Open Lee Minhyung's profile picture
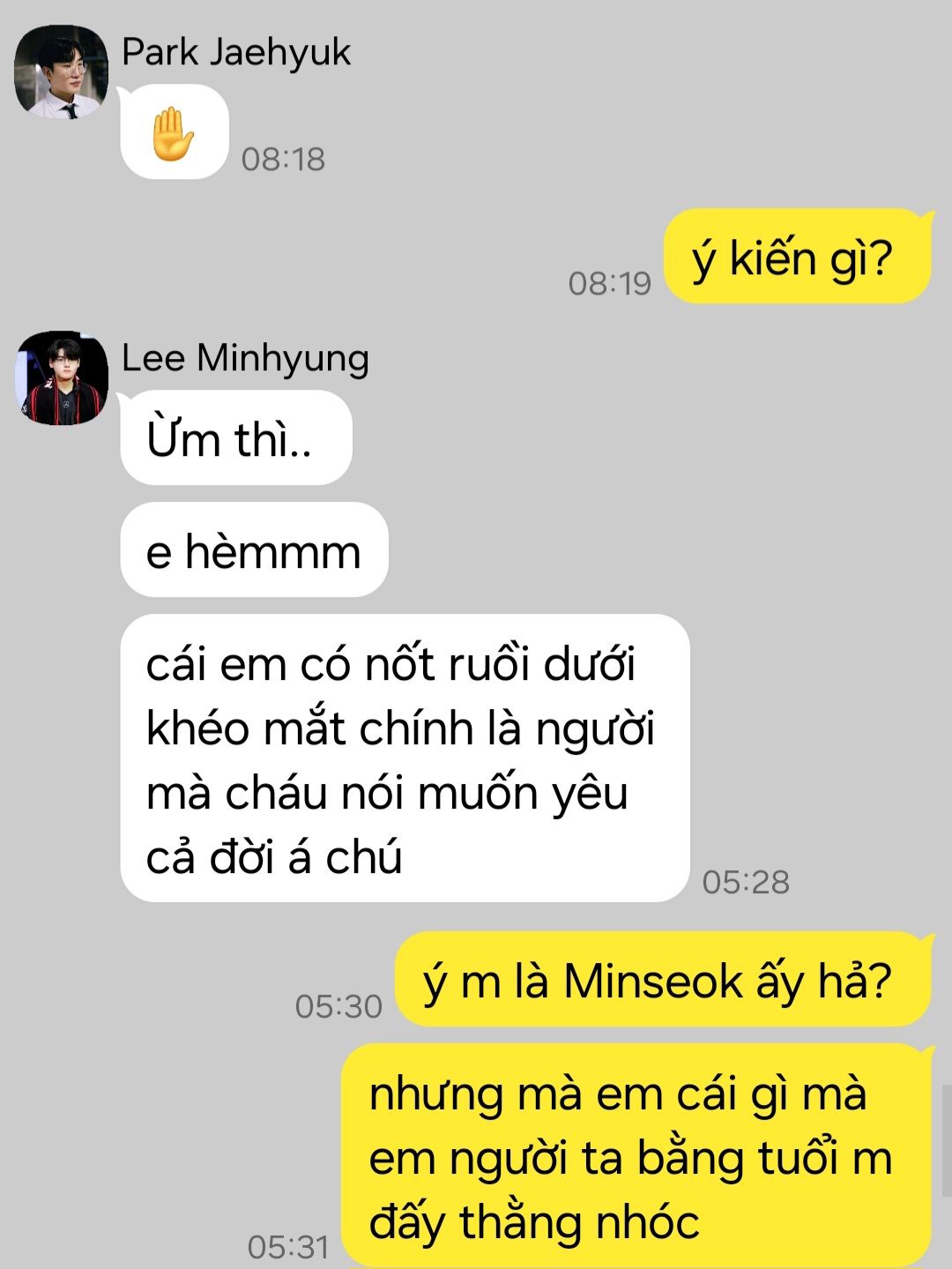Screen dimensions: 952x1269 point(61,378)
